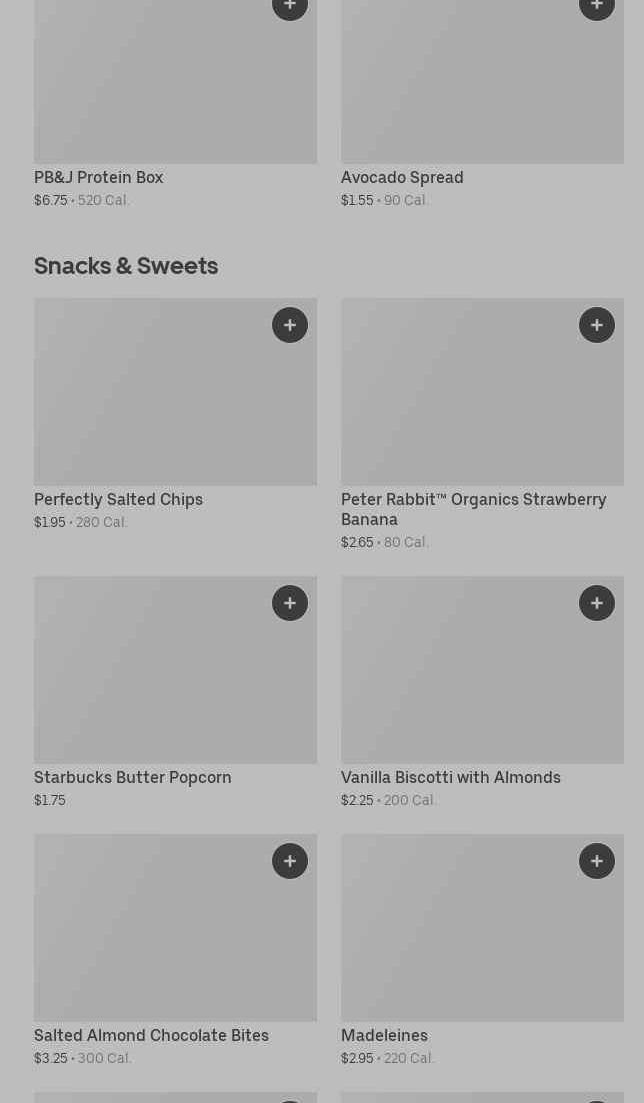644x1103 pixels.
Task: Add Vanilla Biscotti with Almonds
Action: tap(597, 603)
